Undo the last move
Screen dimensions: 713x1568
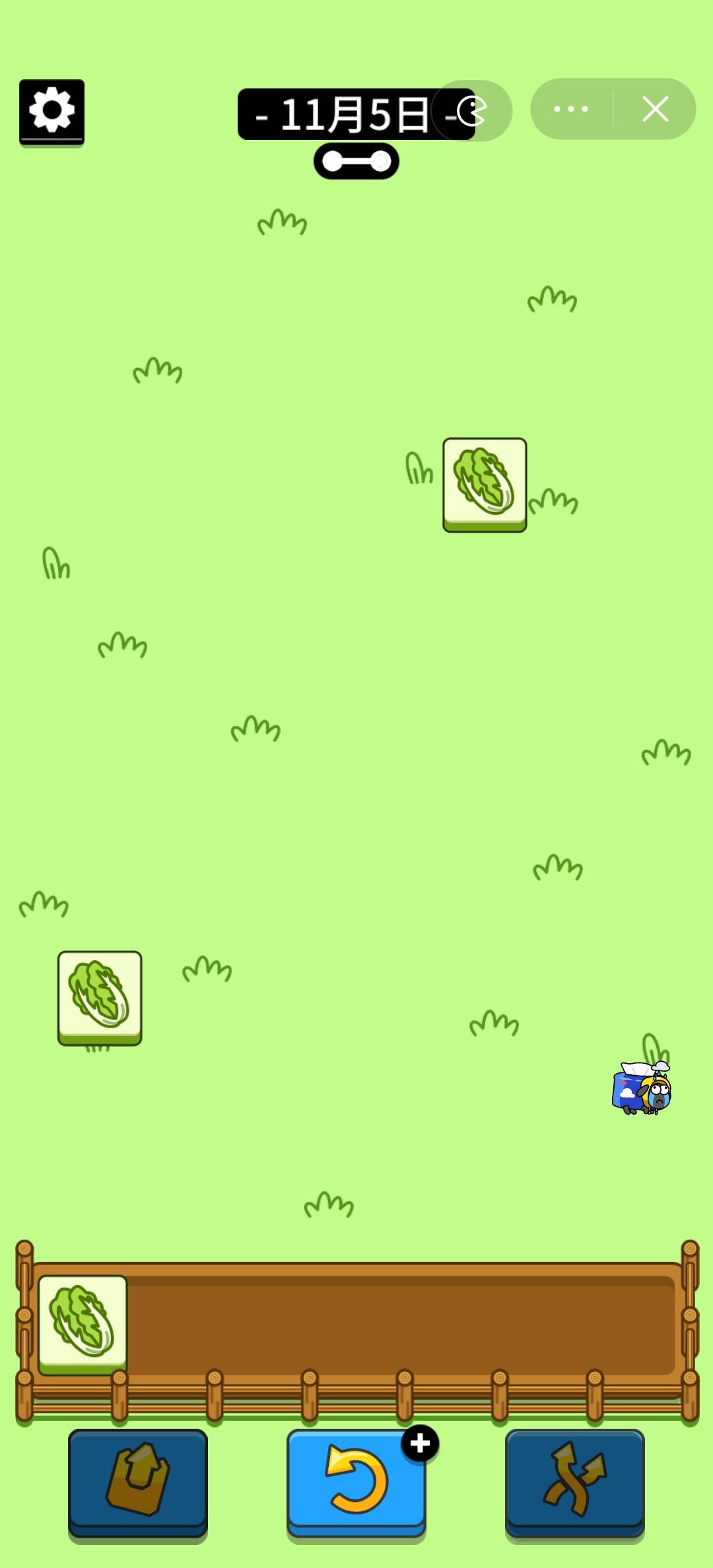(x=356, y=1480)
